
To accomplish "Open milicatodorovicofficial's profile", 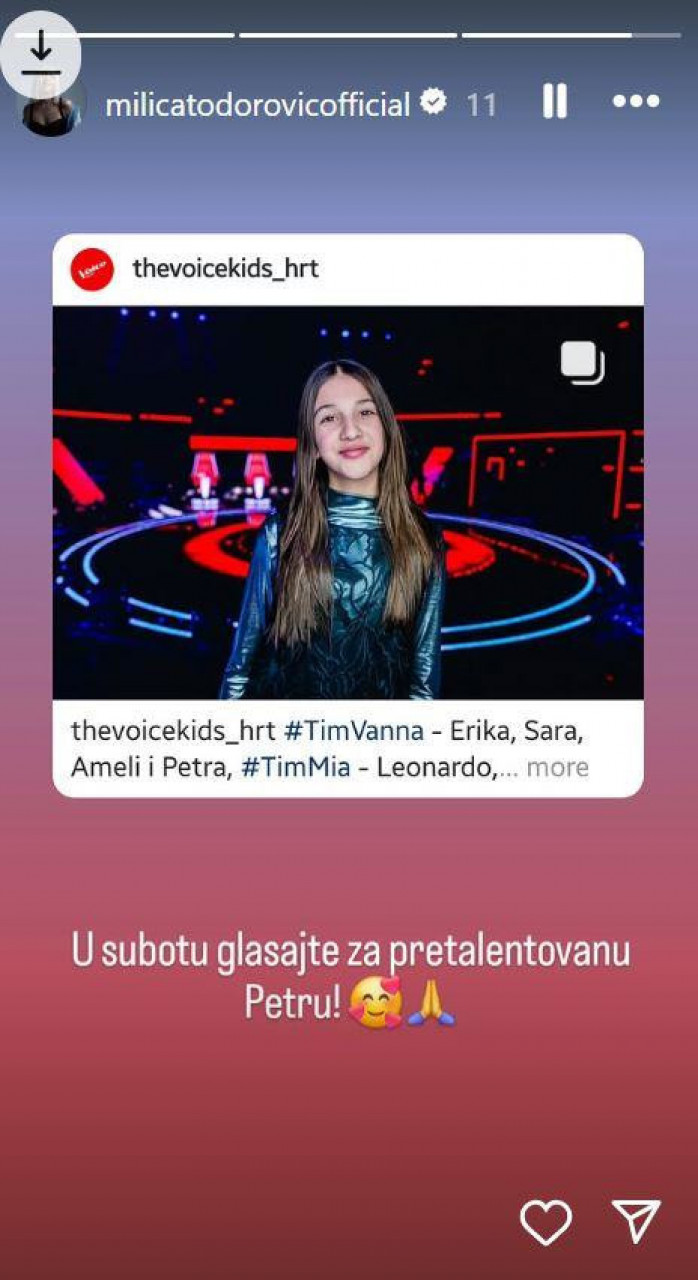I will pos(258,104).
